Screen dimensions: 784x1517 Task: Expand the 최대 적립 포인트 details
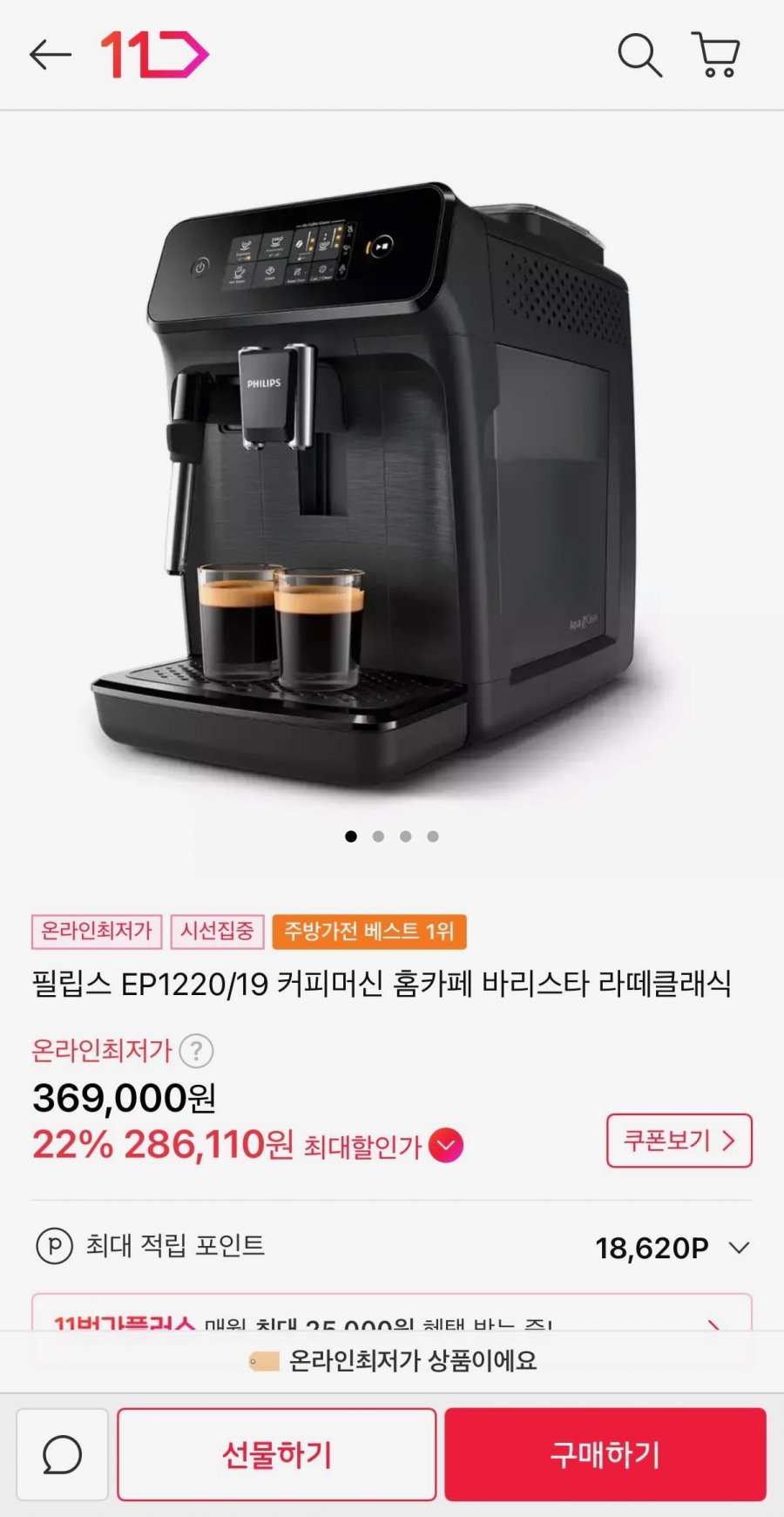pyautogui.click(x=739, y=1248)
